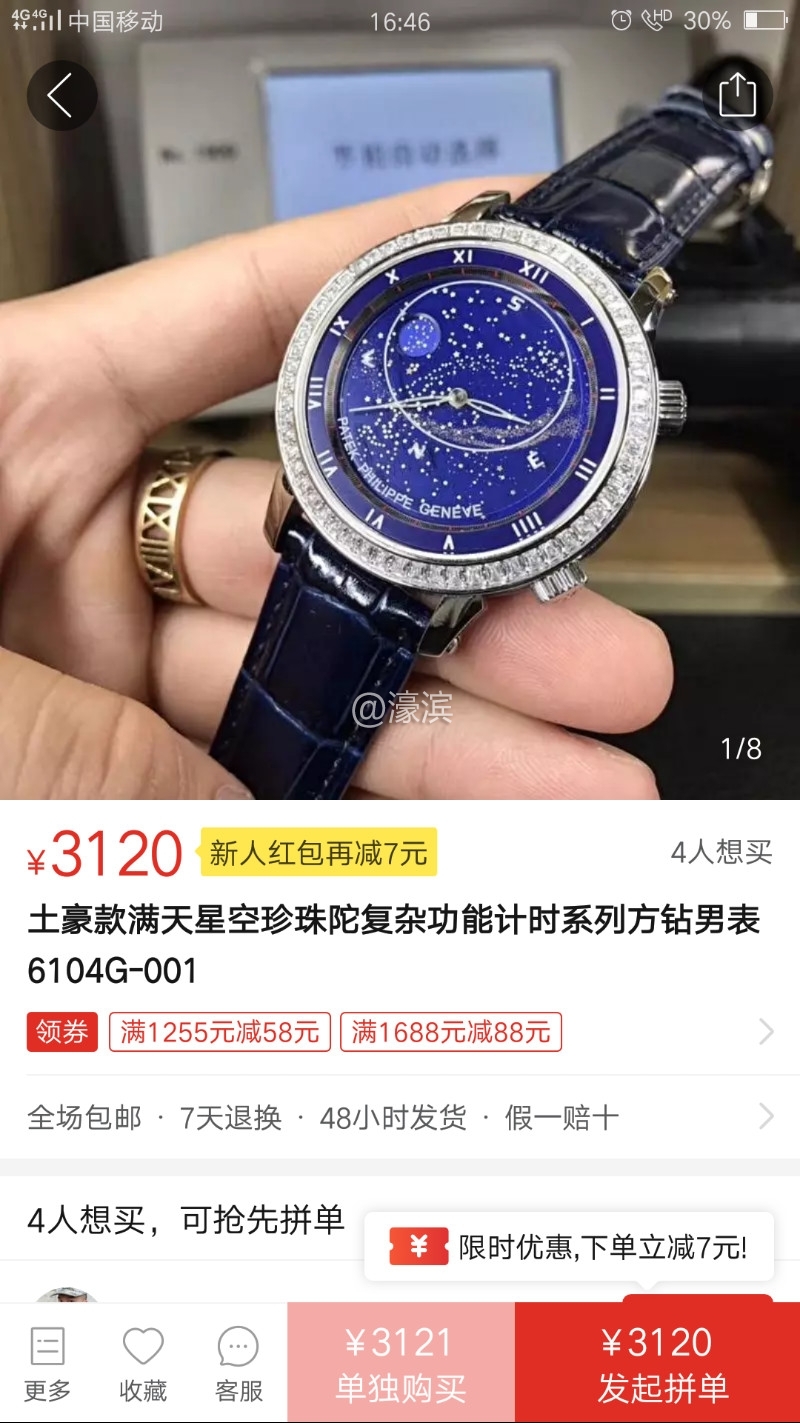Open the 全场包邮 service guarantees row
The width and height of the screenshot is (800, 1423).
point(400,1117)
